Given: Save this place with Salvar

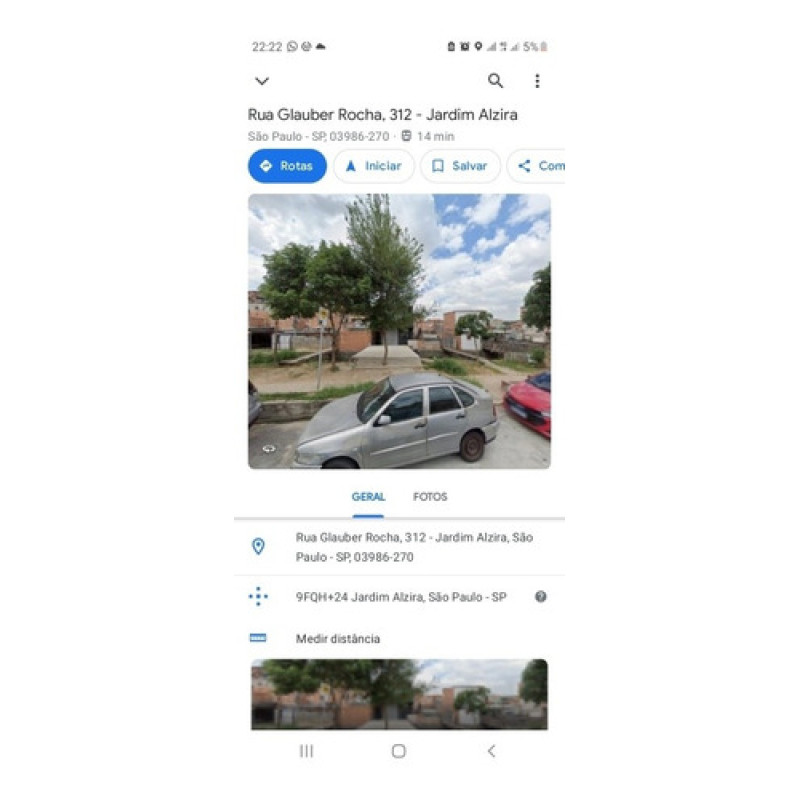Looking at the screenshot, I should [460, 166].
